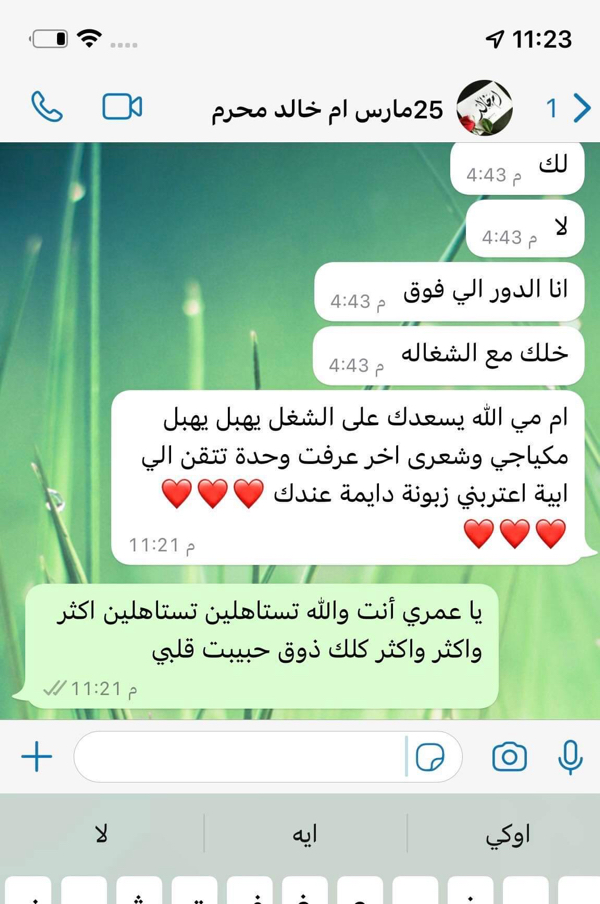This screenshot has height=904, width=600.
Task: Insert keyboard suggestion لا
Action: (x=101, y=836)
